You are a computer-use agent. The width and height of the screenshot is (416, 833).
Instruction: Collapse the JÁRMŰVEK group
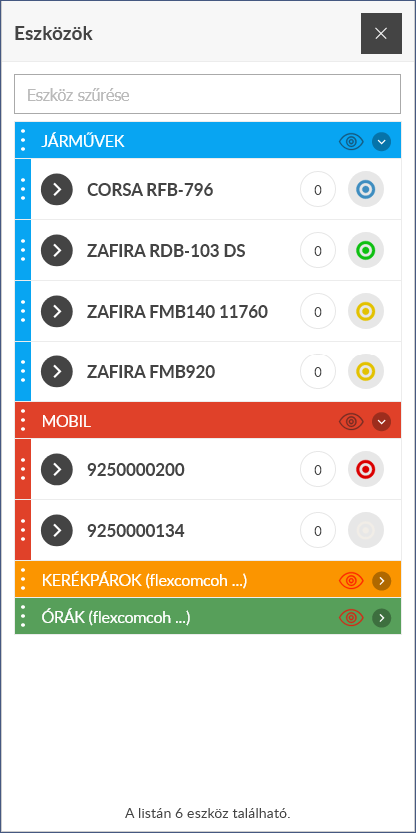coord(381,141)
